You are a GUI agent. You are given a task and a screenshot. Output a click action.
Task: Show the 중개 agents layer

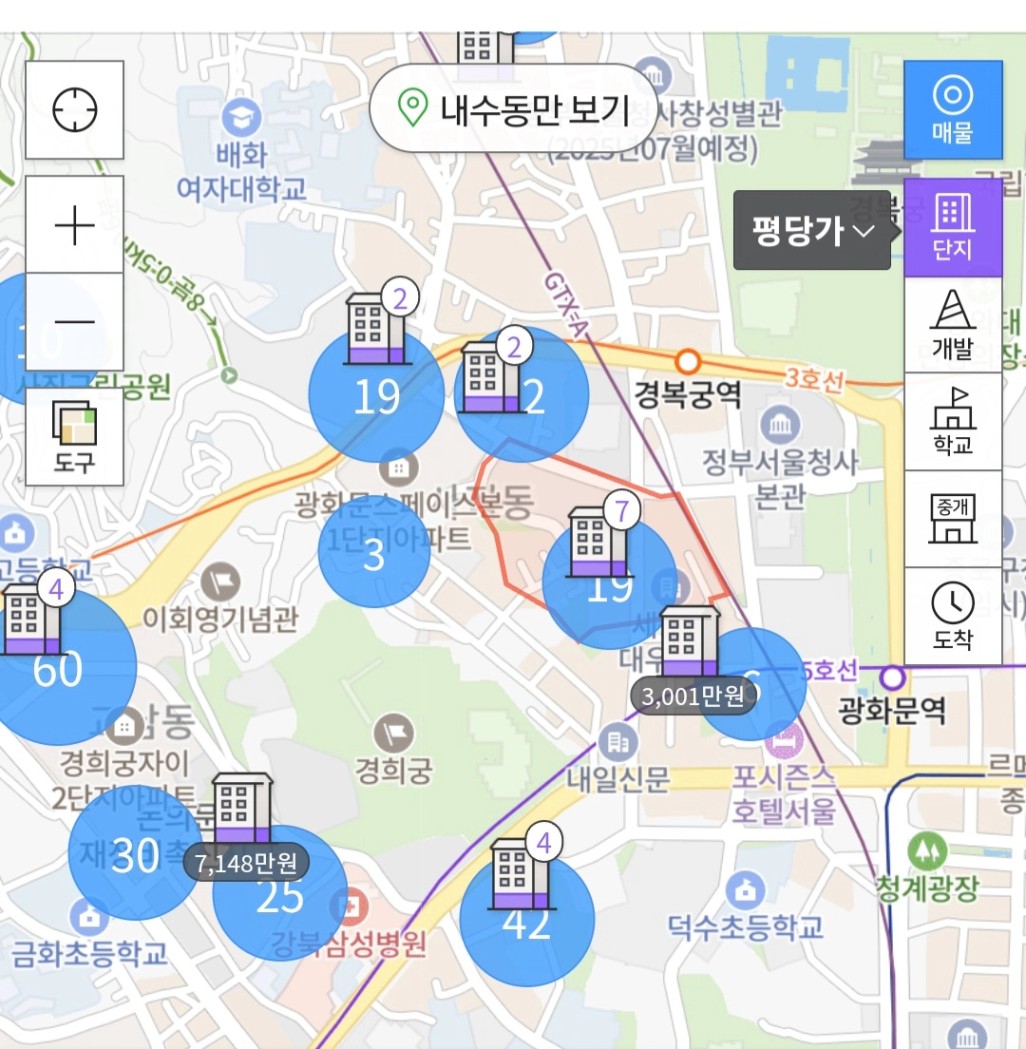pyautogui.click(x=952, y=519)
